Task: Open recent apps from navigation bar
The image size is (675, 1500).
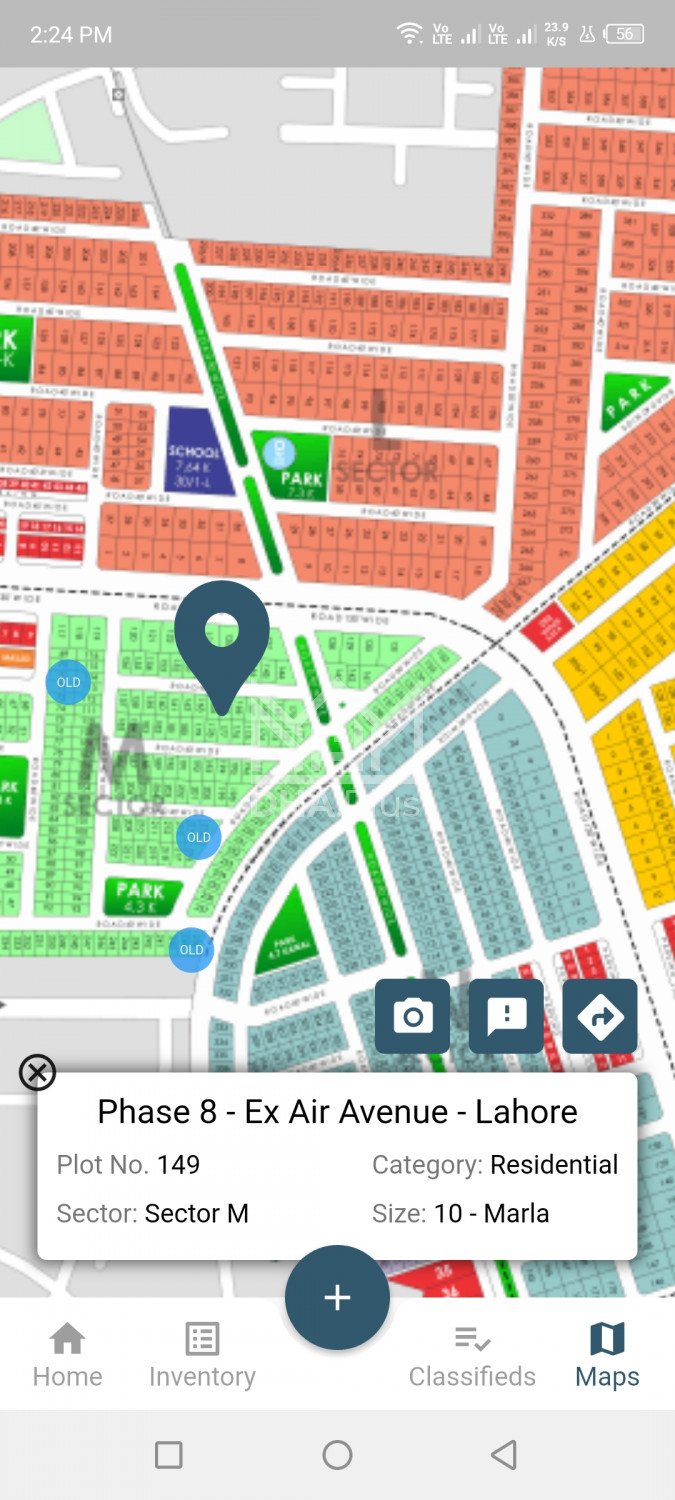Action: pyautogui.click(x=169, y=1455)
